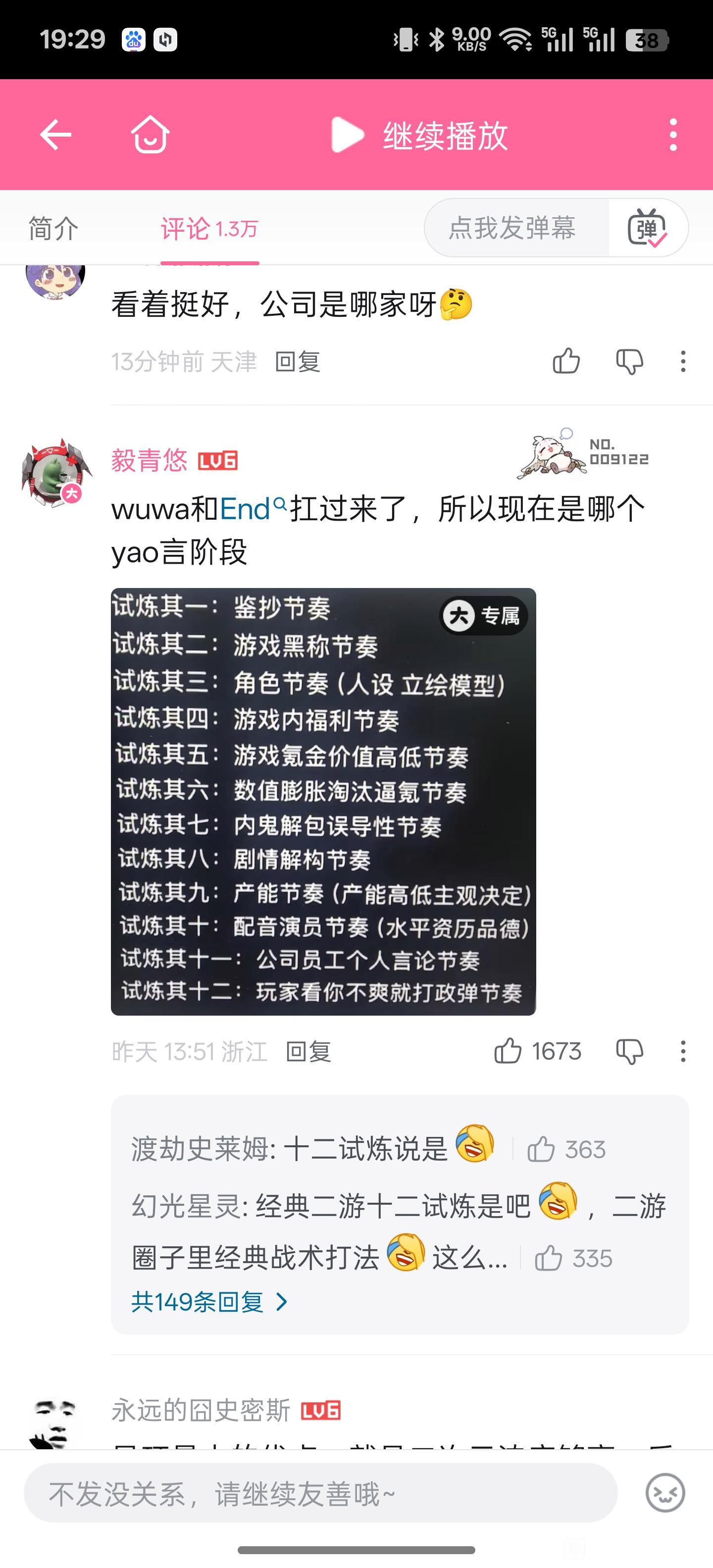Image resolution: width=713 pixels, height=1568 pixels.
Task: Open the 点我发弹幕 input field
Action: tap(512, 228)
